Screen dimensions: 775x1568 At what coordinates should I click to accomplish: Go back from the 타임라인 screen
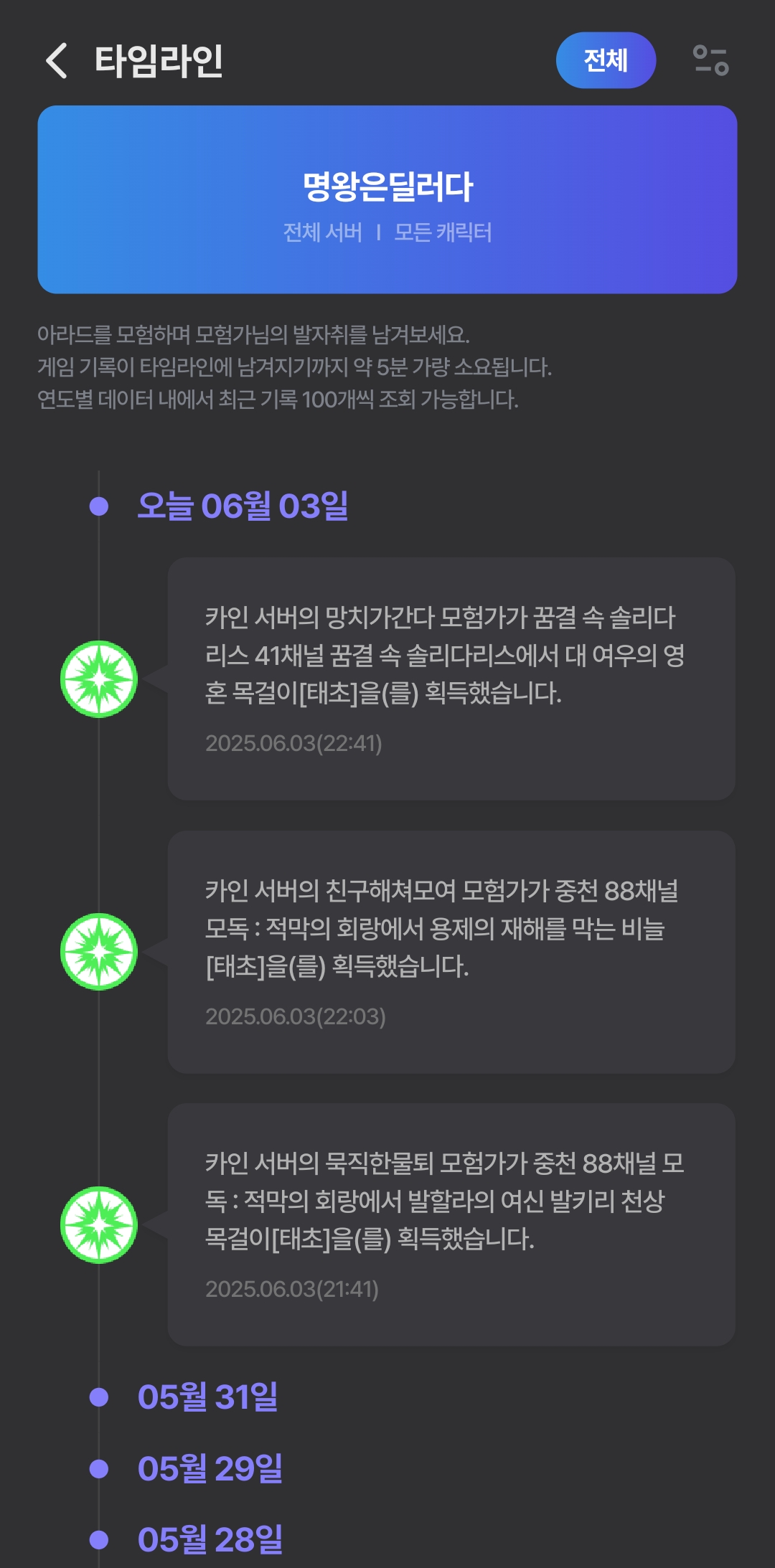57,60
